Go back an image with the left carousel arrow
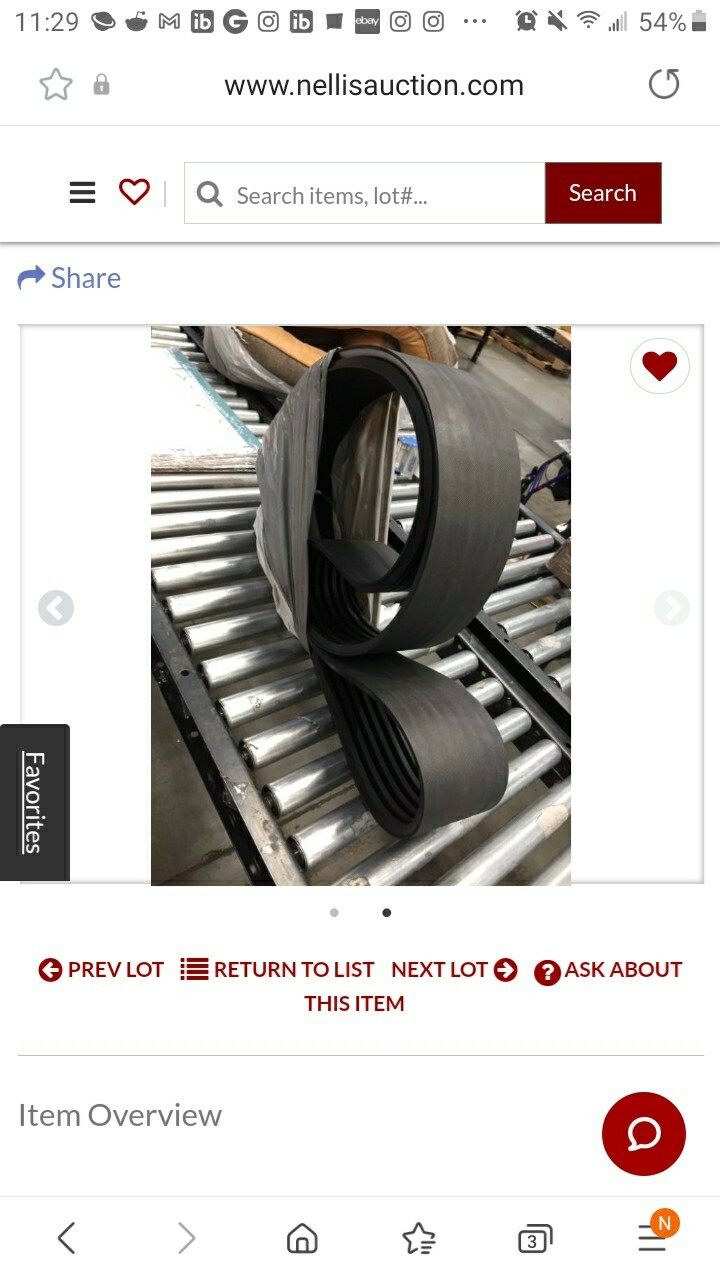 point(56,608)
